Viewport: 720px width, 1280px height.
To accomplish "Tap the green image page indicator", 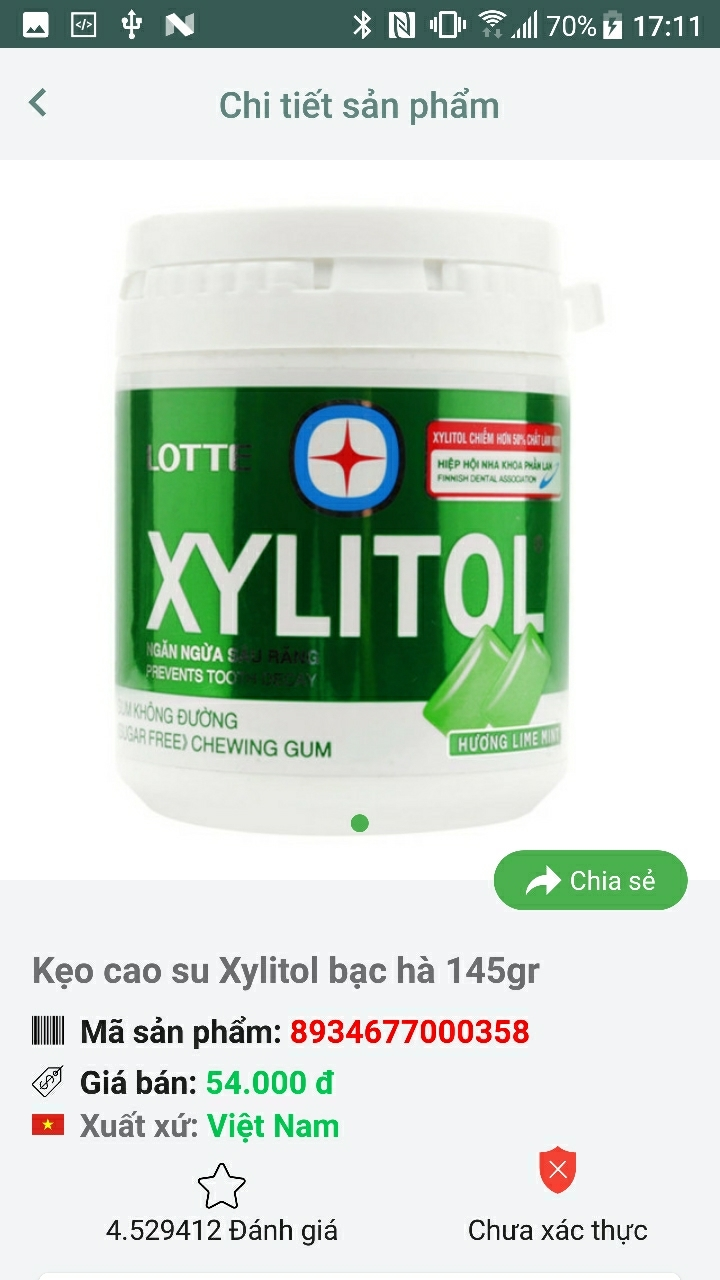I will click(360, 823).
